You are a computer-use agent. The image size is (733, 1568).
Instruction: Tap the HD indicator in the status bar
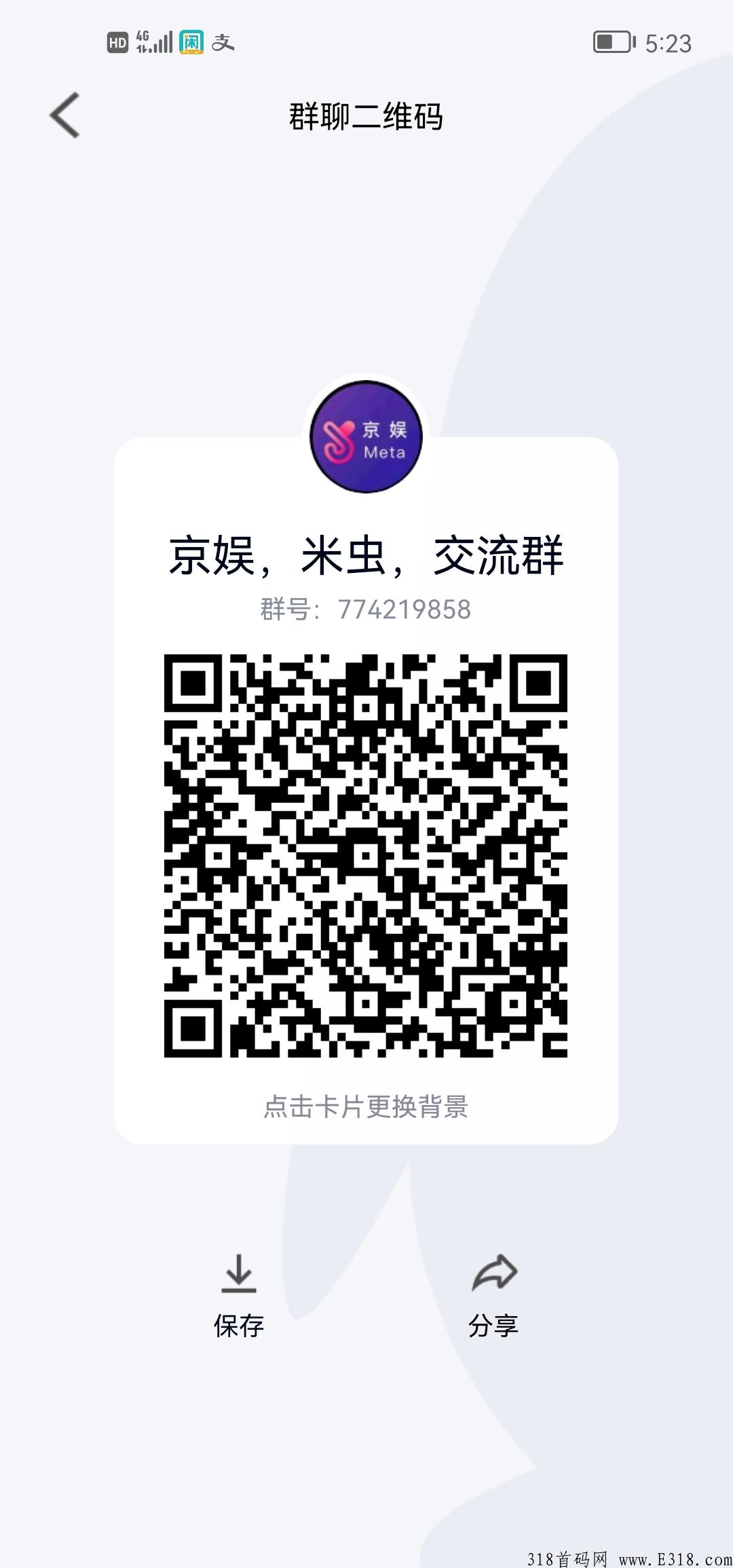(x=117, y=43)
